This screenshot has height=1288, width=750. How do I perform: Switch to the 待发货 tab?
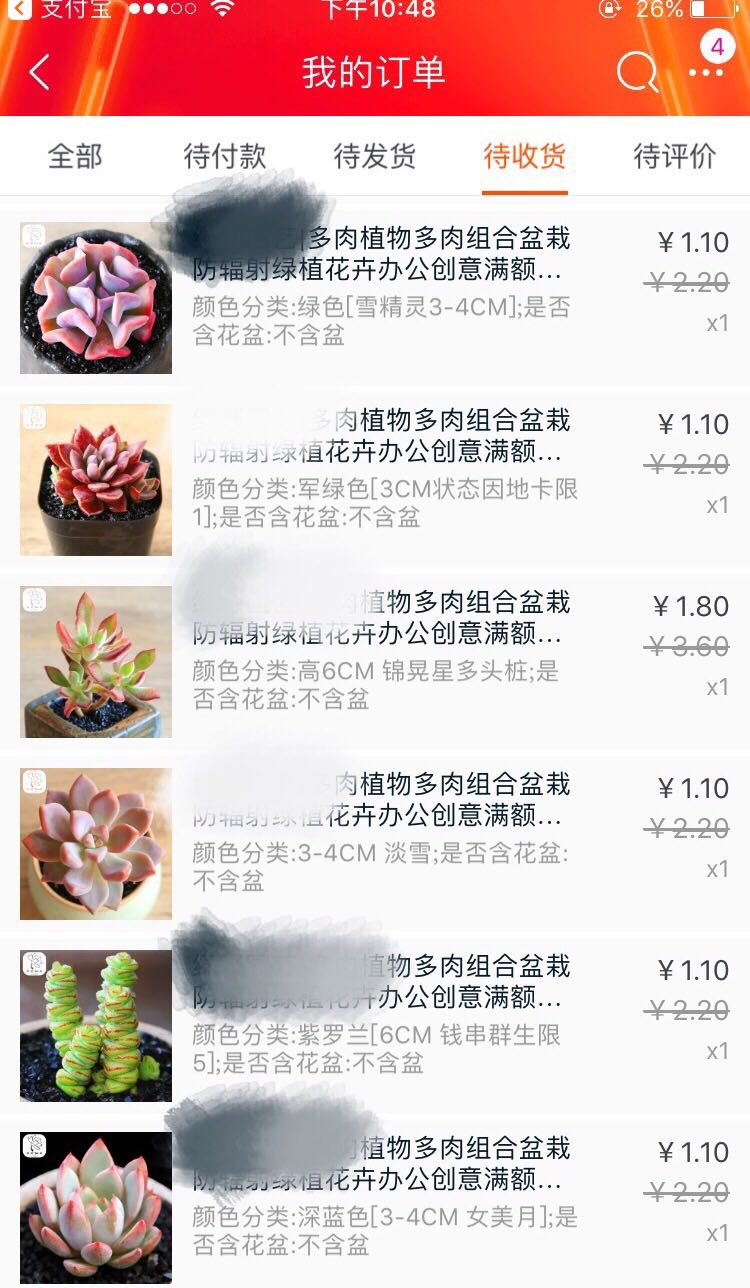point(375,157)
